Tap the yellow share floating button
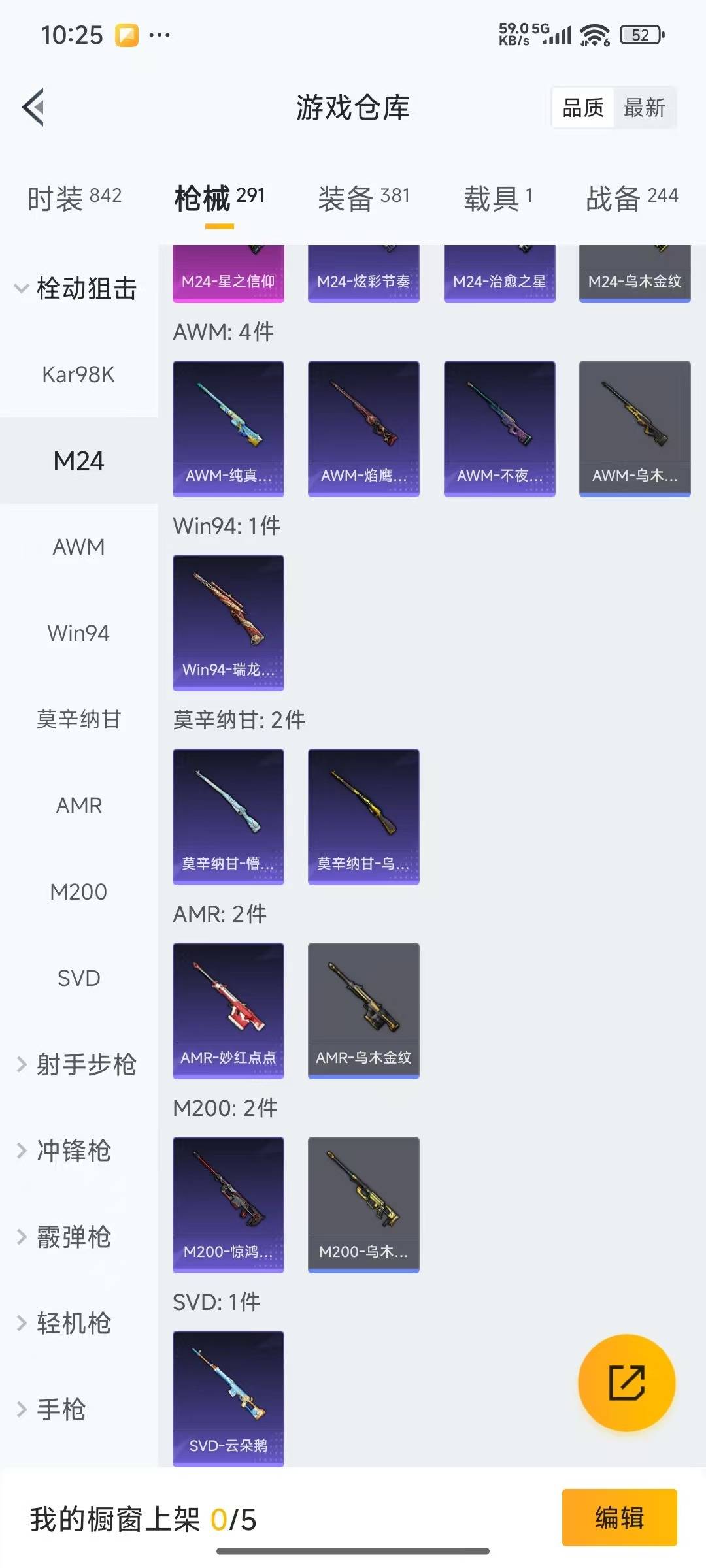This screenshot has height=1568, width=706. (626, 1382)
